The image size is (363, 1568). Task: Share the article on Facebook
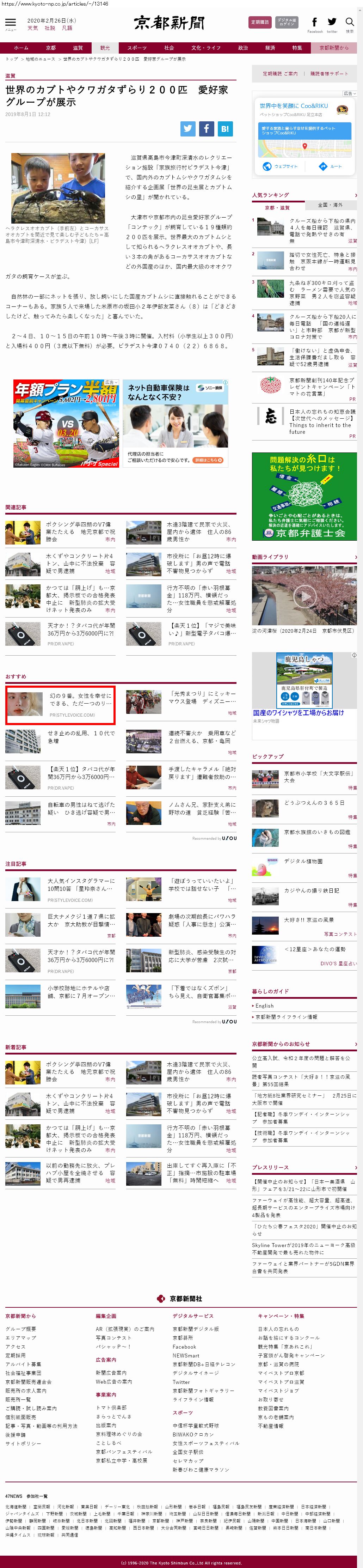(206, 128)
